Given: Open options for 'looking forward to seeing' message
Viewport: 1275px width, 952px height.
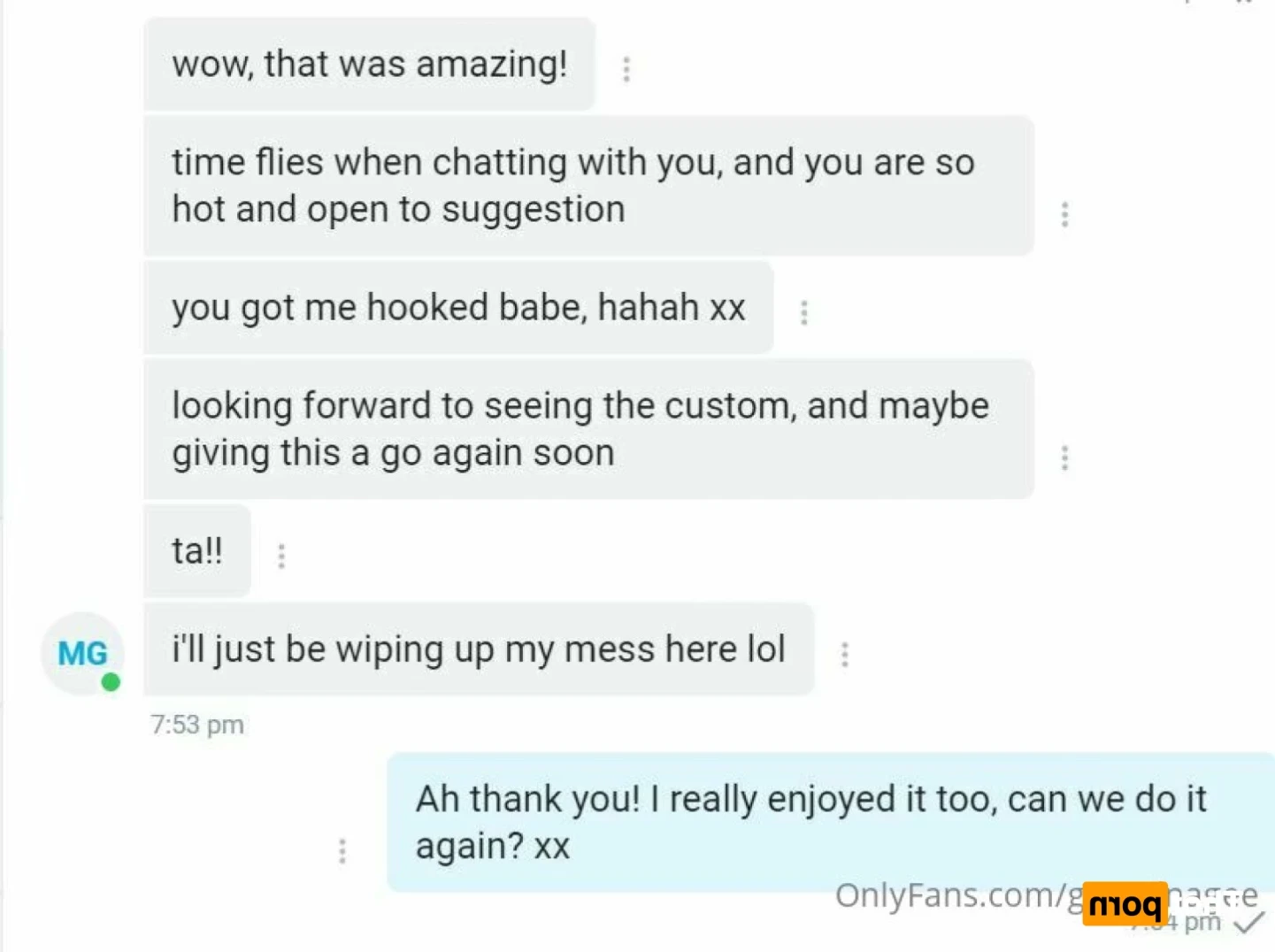Looking at the screenshot, I should point(1064,457).
